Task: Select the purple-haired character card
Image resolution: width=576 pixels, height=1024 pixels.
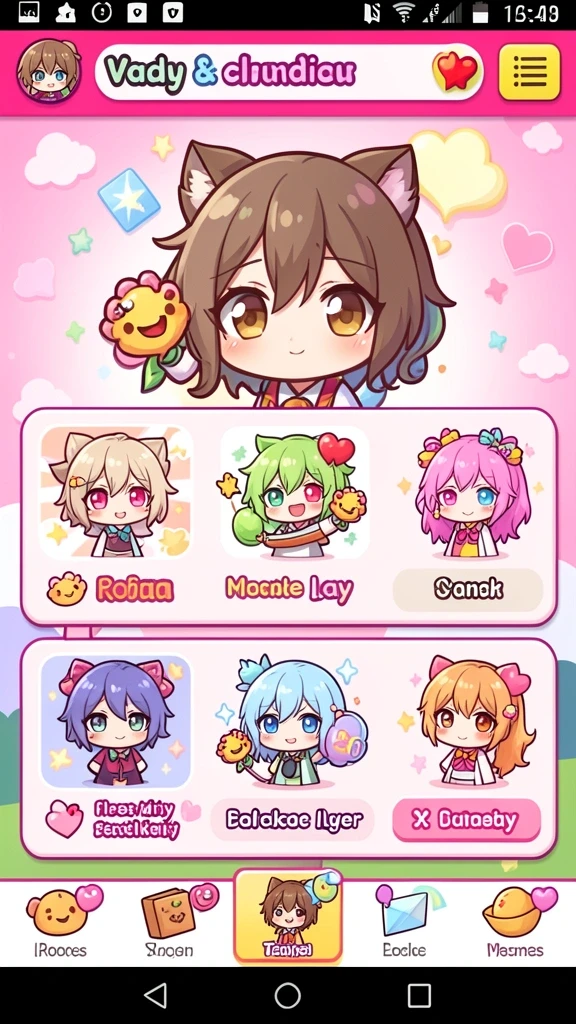Action: pyautogui.click(x=116, y=720)
